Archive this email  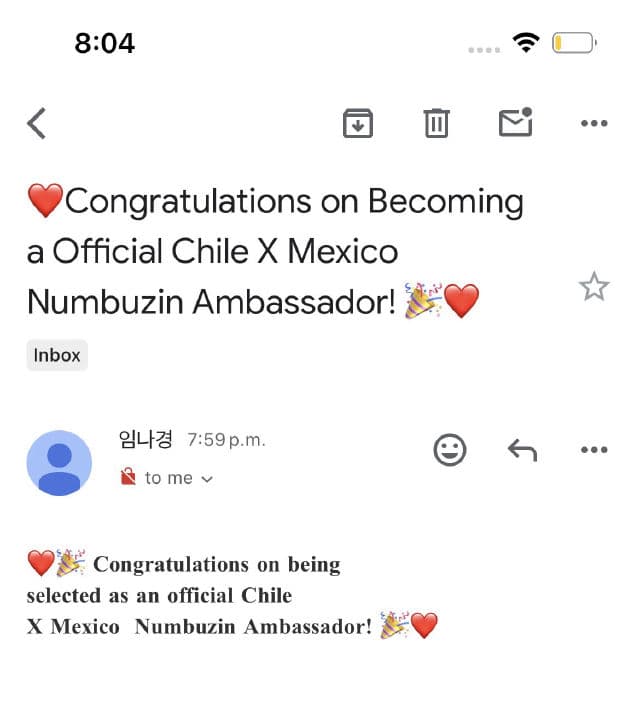pyautogui.click(x=358, y=123)
